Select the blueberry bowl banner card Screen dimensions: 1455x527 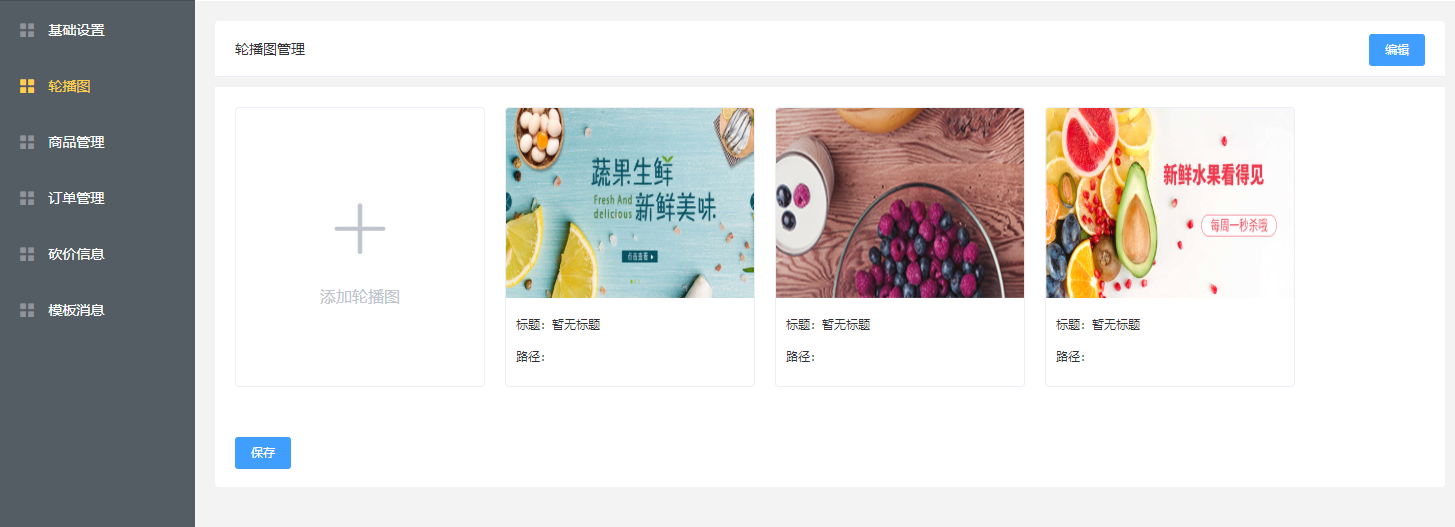pos(900,204)
